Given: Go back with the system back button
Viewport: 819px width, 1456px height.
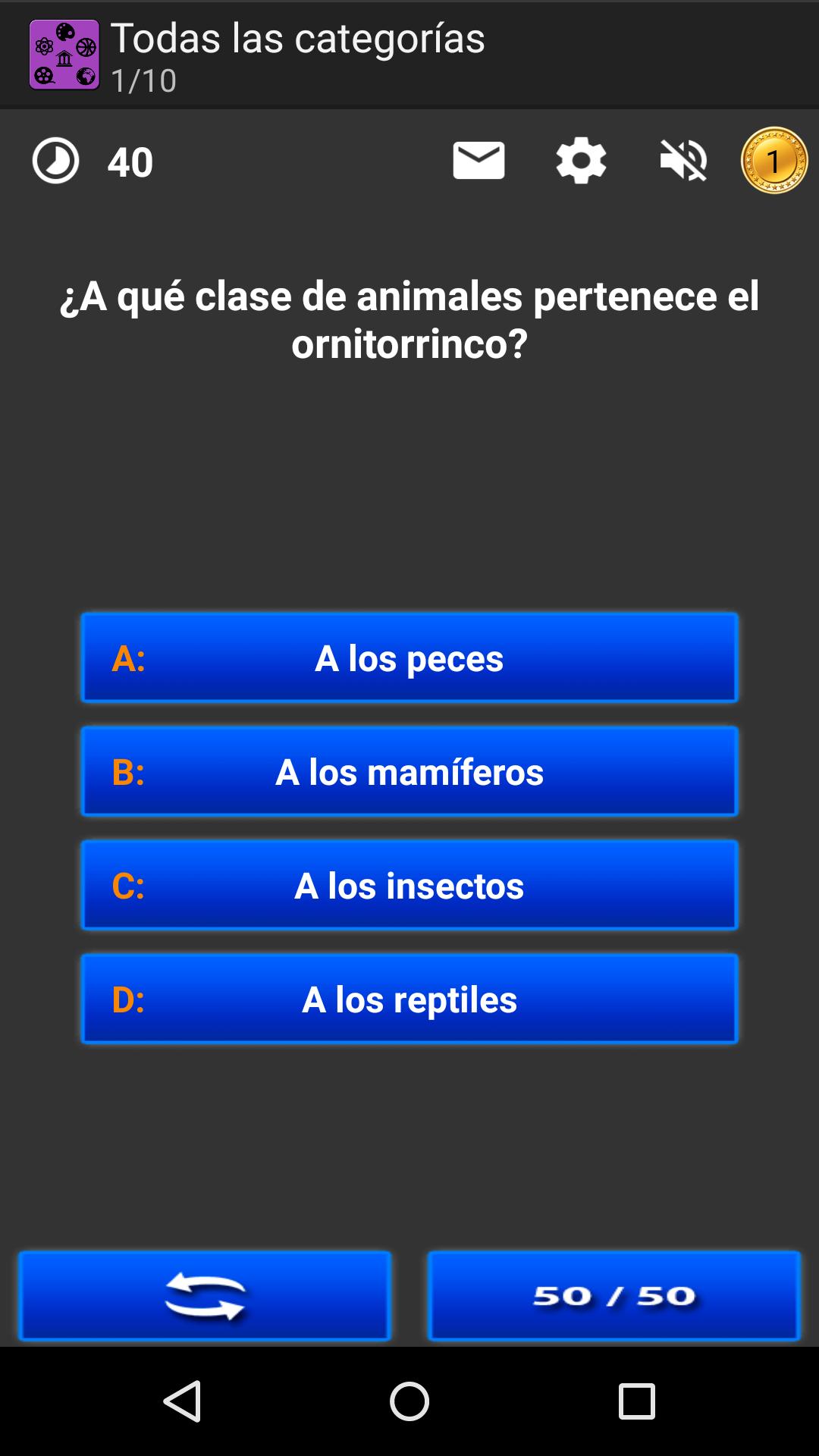Looking at the screenshot, I should click(x=182, y=1401).
